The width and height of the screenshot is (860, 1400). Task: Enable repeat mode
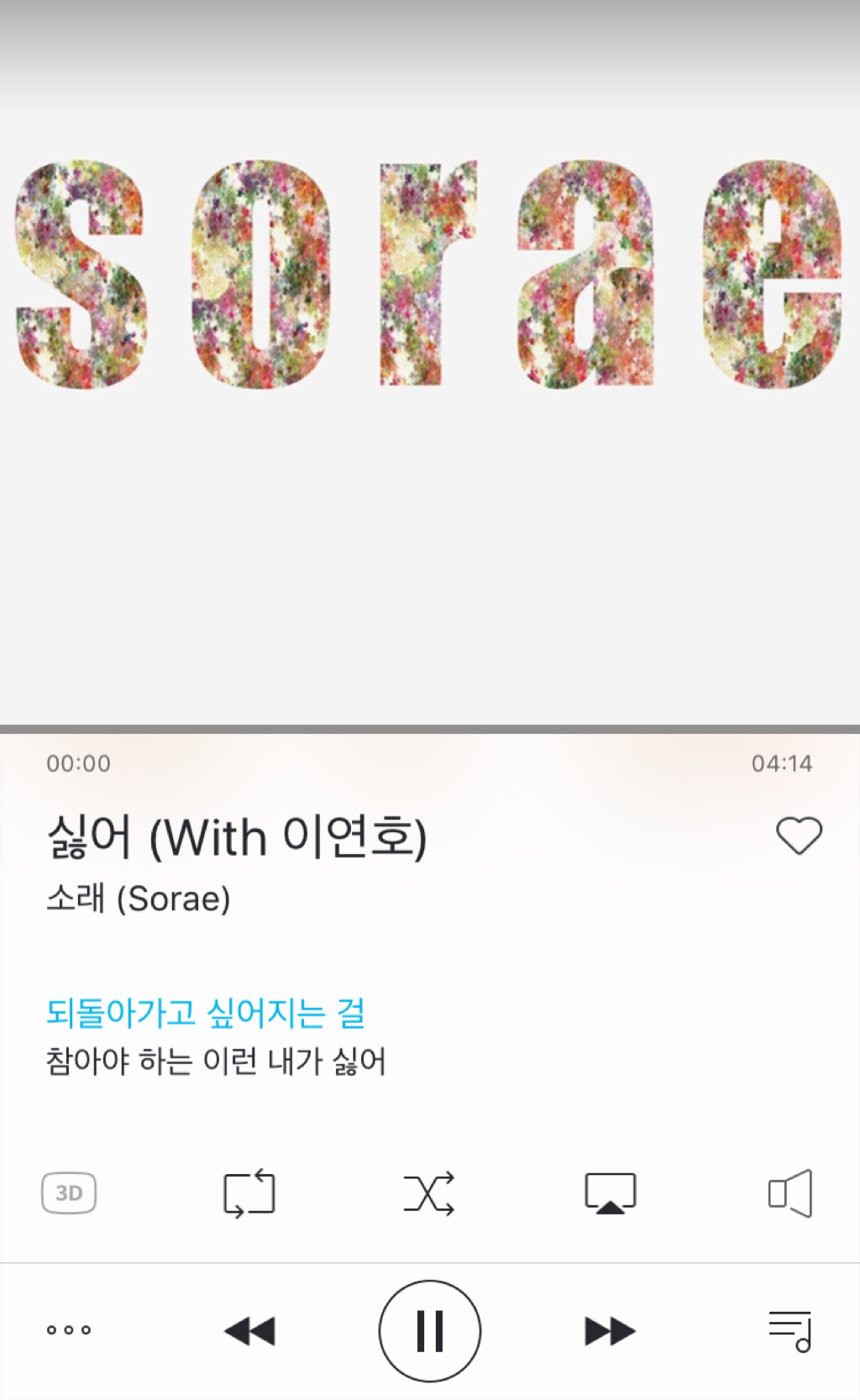pos(249,1193)
